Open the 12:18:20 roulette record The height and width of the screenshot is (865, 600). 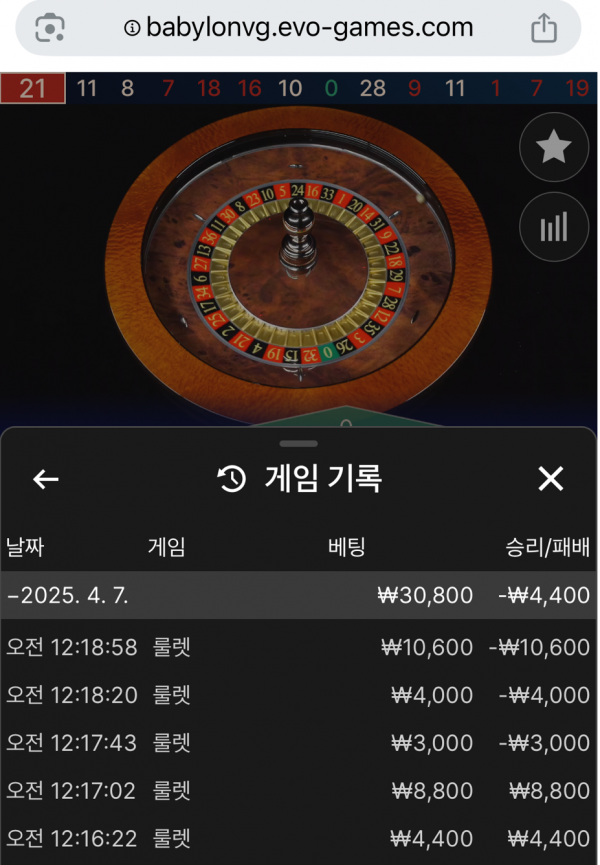298,695
